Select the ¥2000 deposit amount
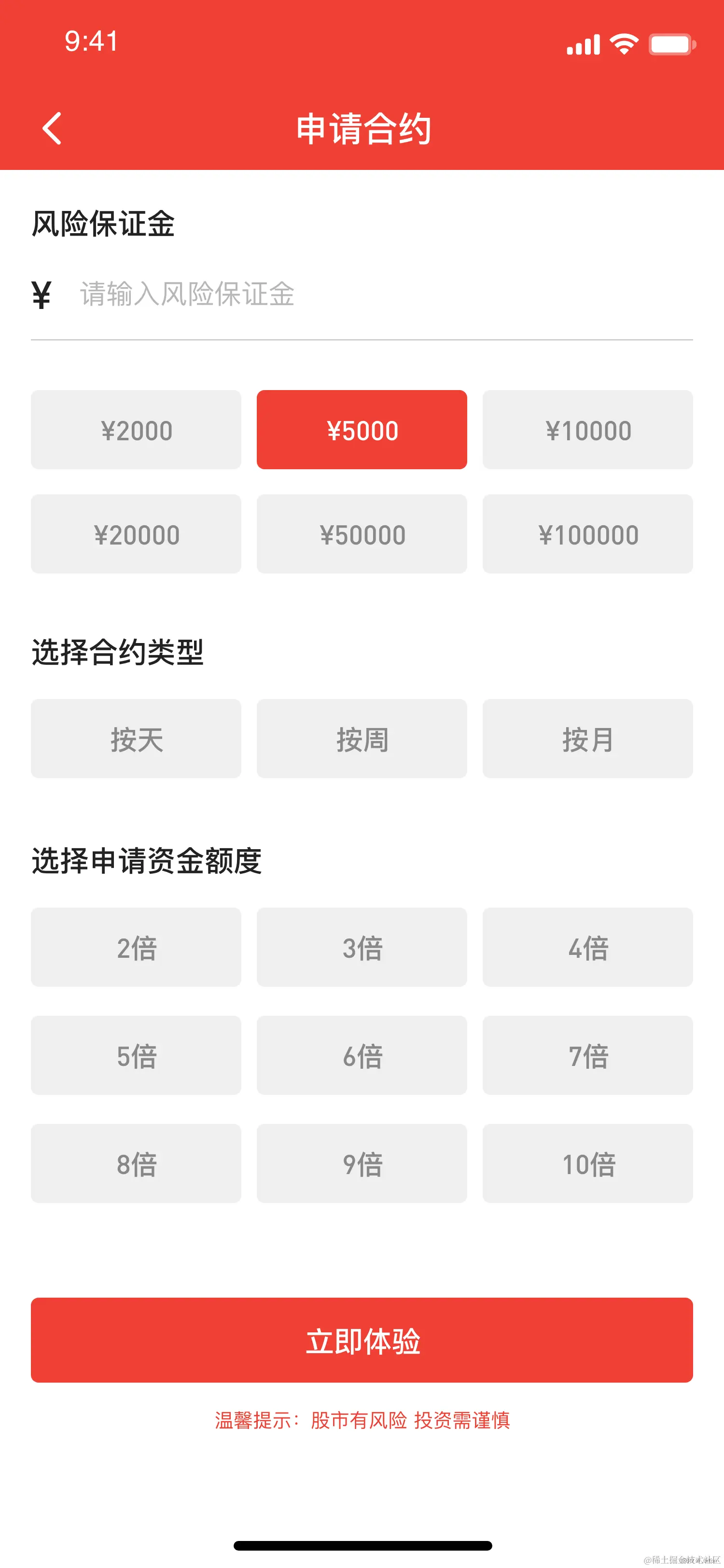724x1568 pixels. click(x=136, y=430)
